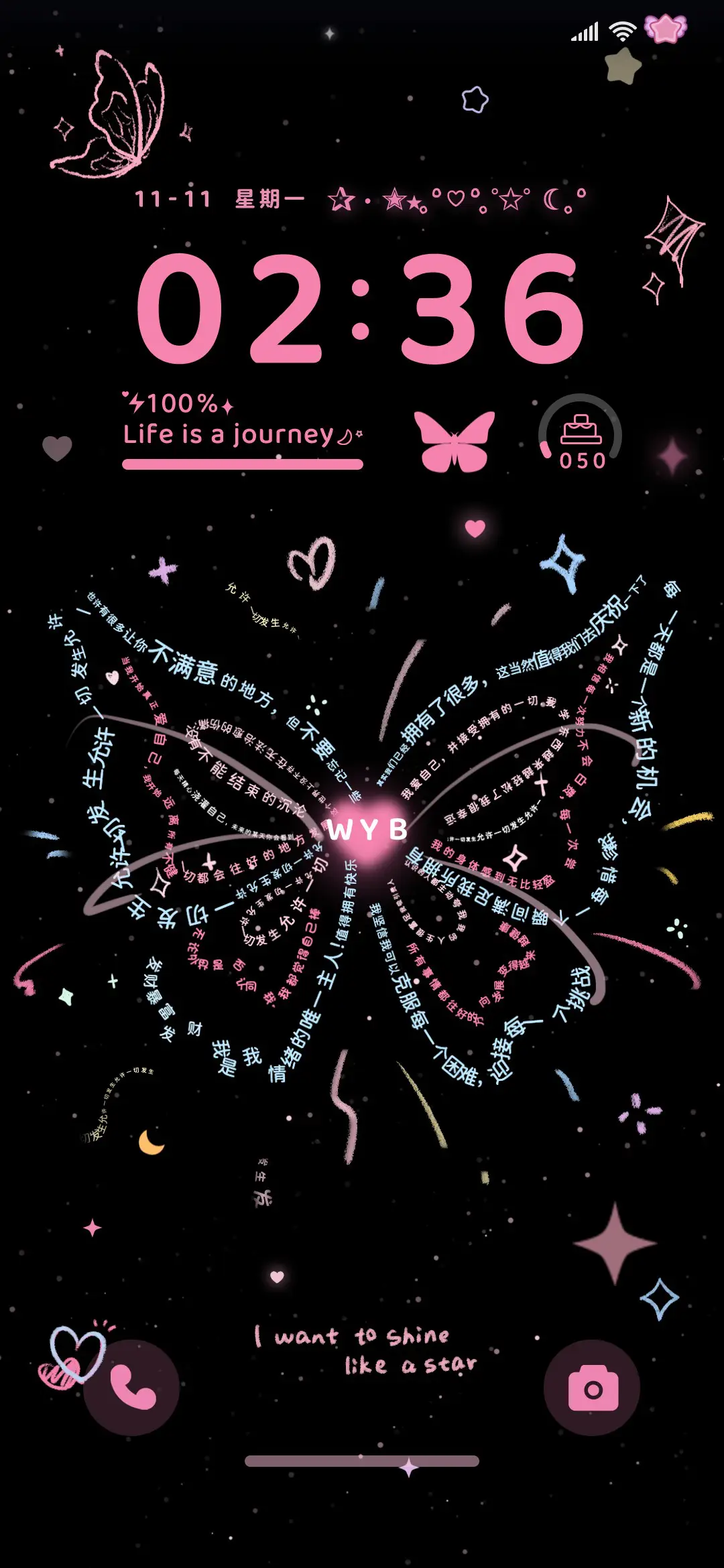The height and width of the screenshot is (1568, 724).
Task: Open the phone dialer shortcut
Action: [x=132, y=1387]
